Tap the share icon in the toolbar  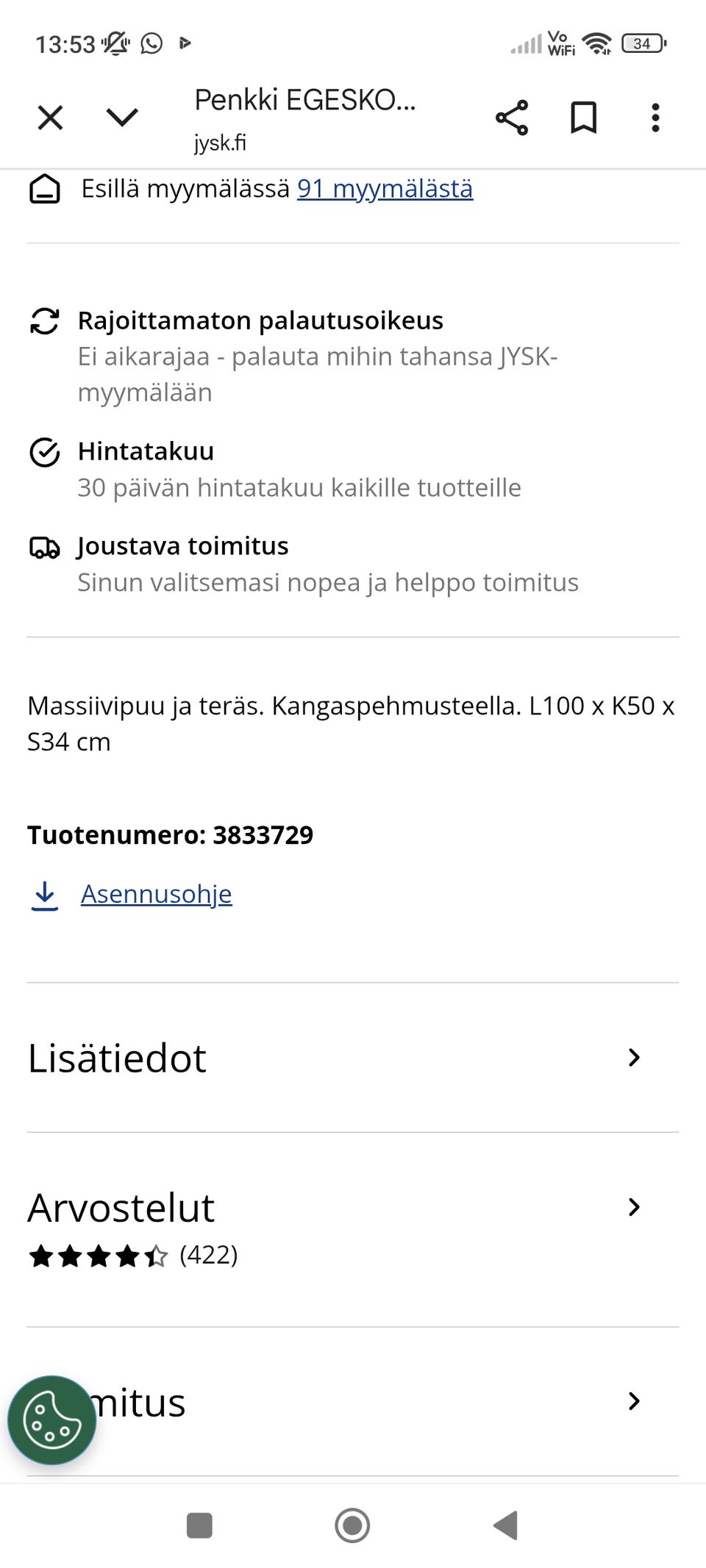click(x=513, y=118)
